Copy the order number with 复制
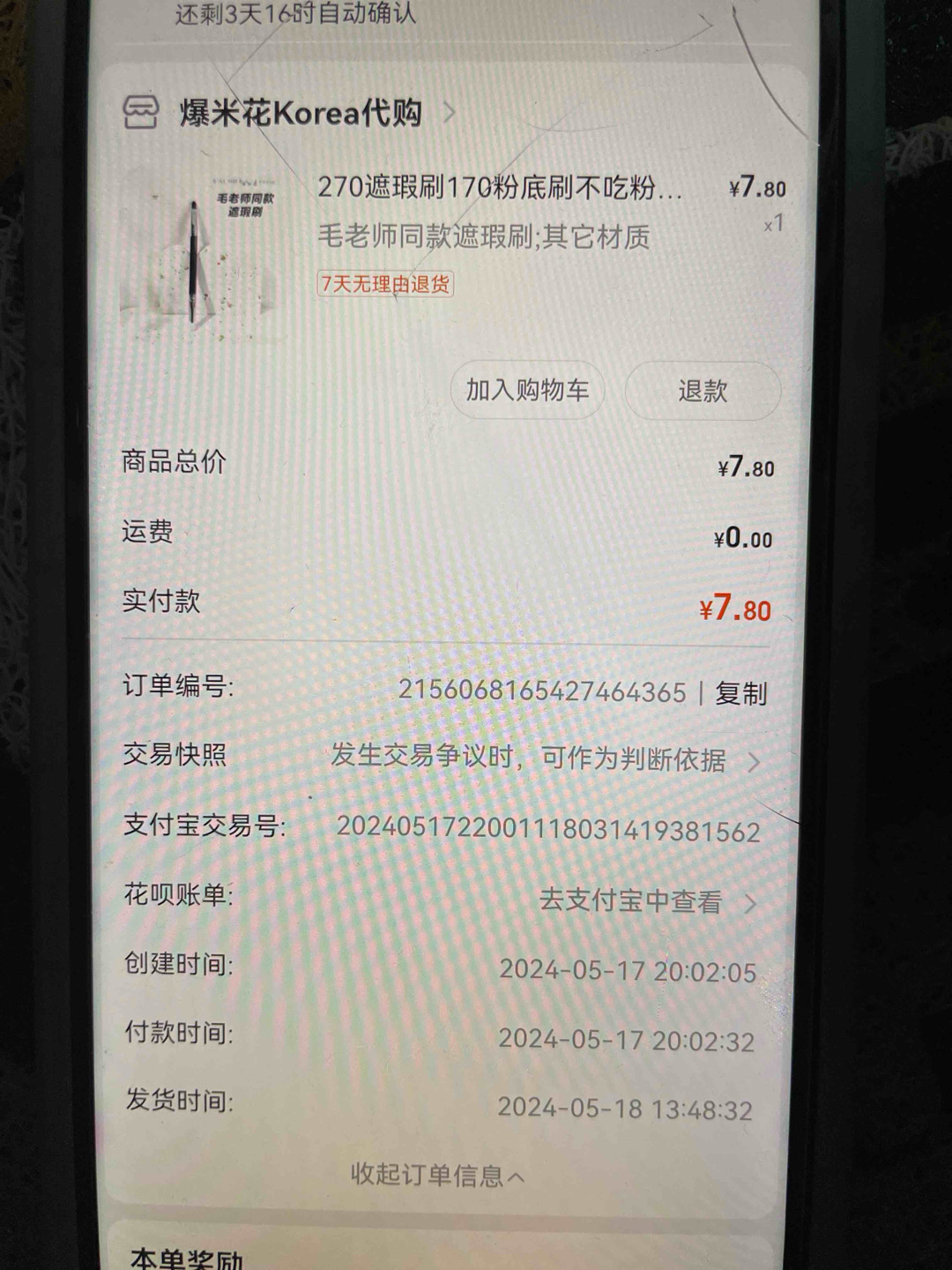952x1270 pixels. tap(740, 693)
